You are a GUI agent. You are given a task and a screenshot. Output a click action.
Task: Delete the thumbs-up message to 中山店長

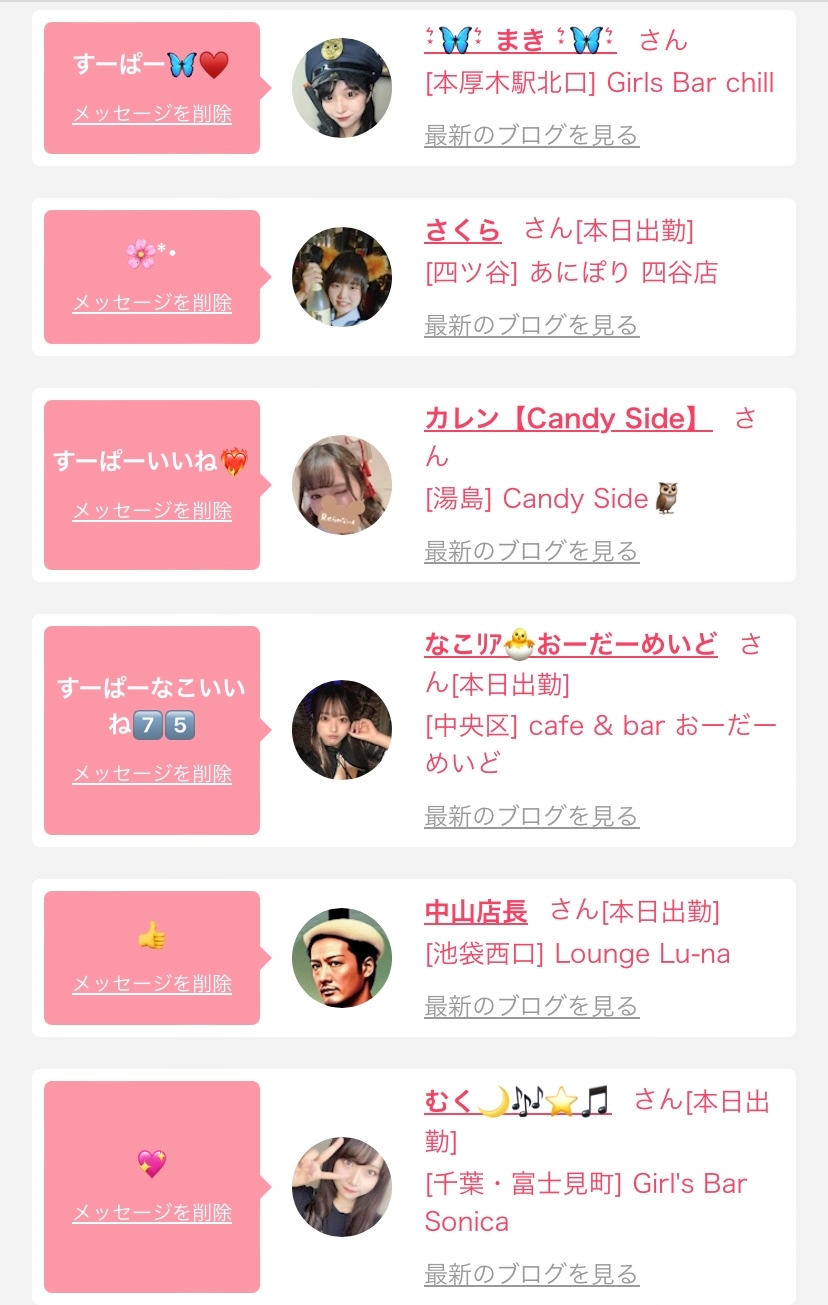(x=152, y=984)
